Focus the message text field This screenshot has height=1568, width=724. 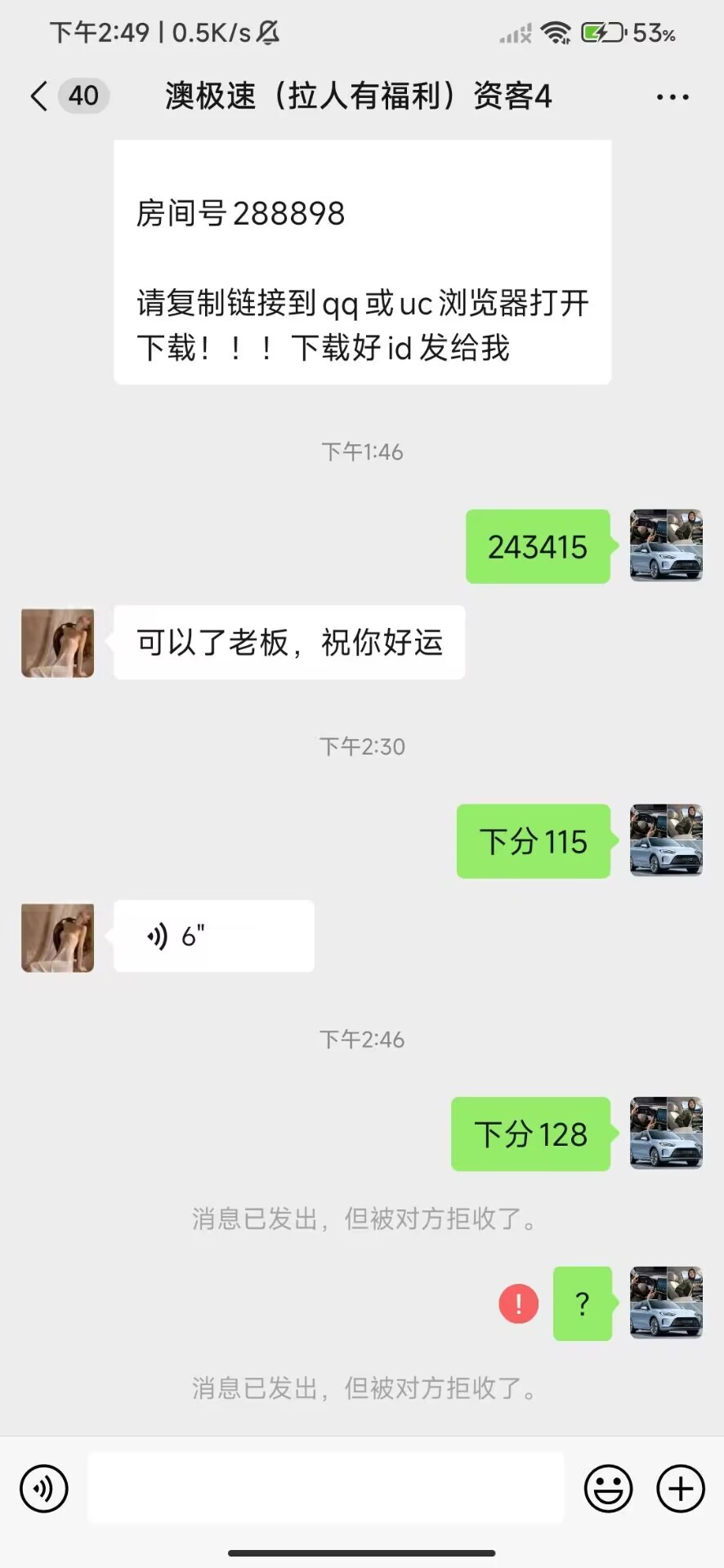click(325, 1488)
